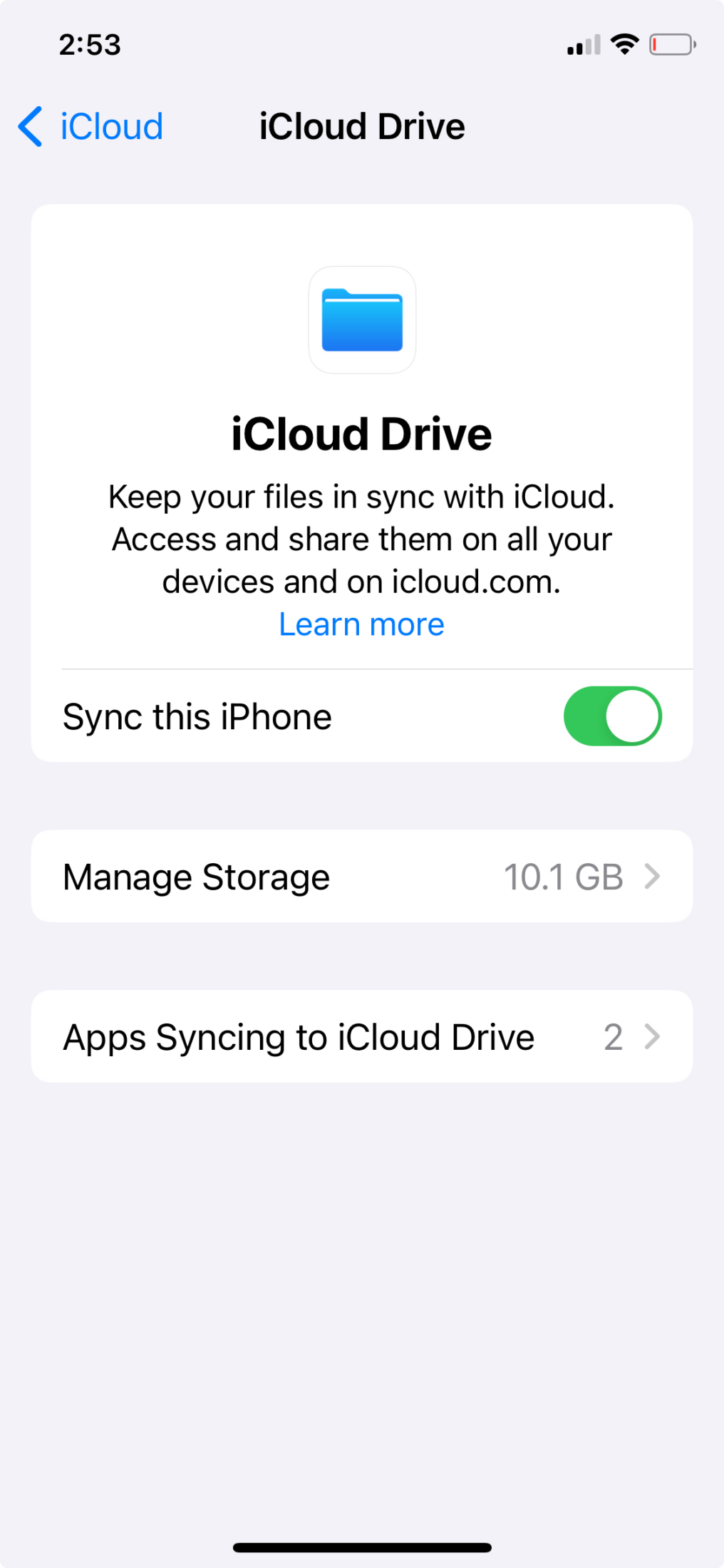
Task: Select the chevron beside Manage Storage
Action: 652,877
